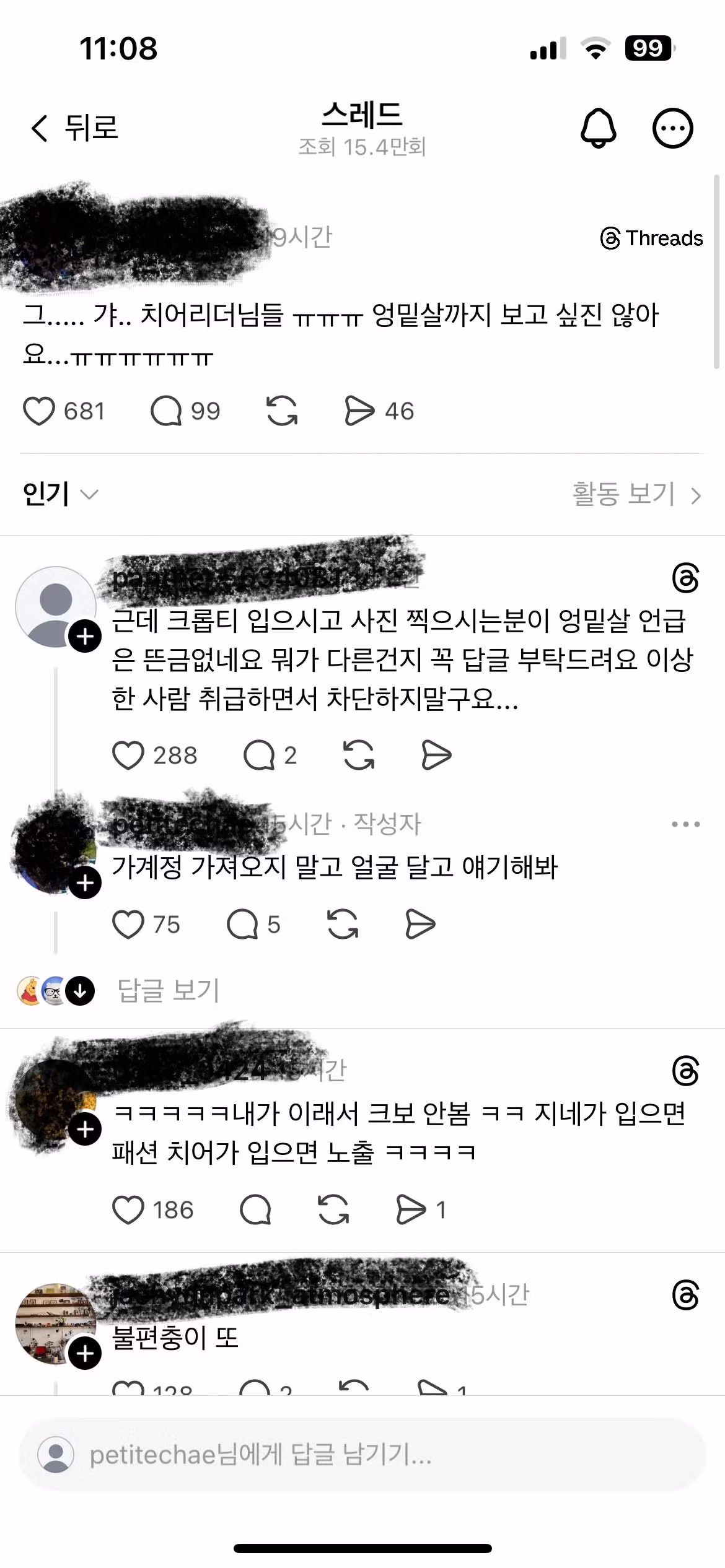Like the reply with 288 likes
The width and height of the screenshot is (725, 1568).
pyautogui.click(x=128, y=756)
